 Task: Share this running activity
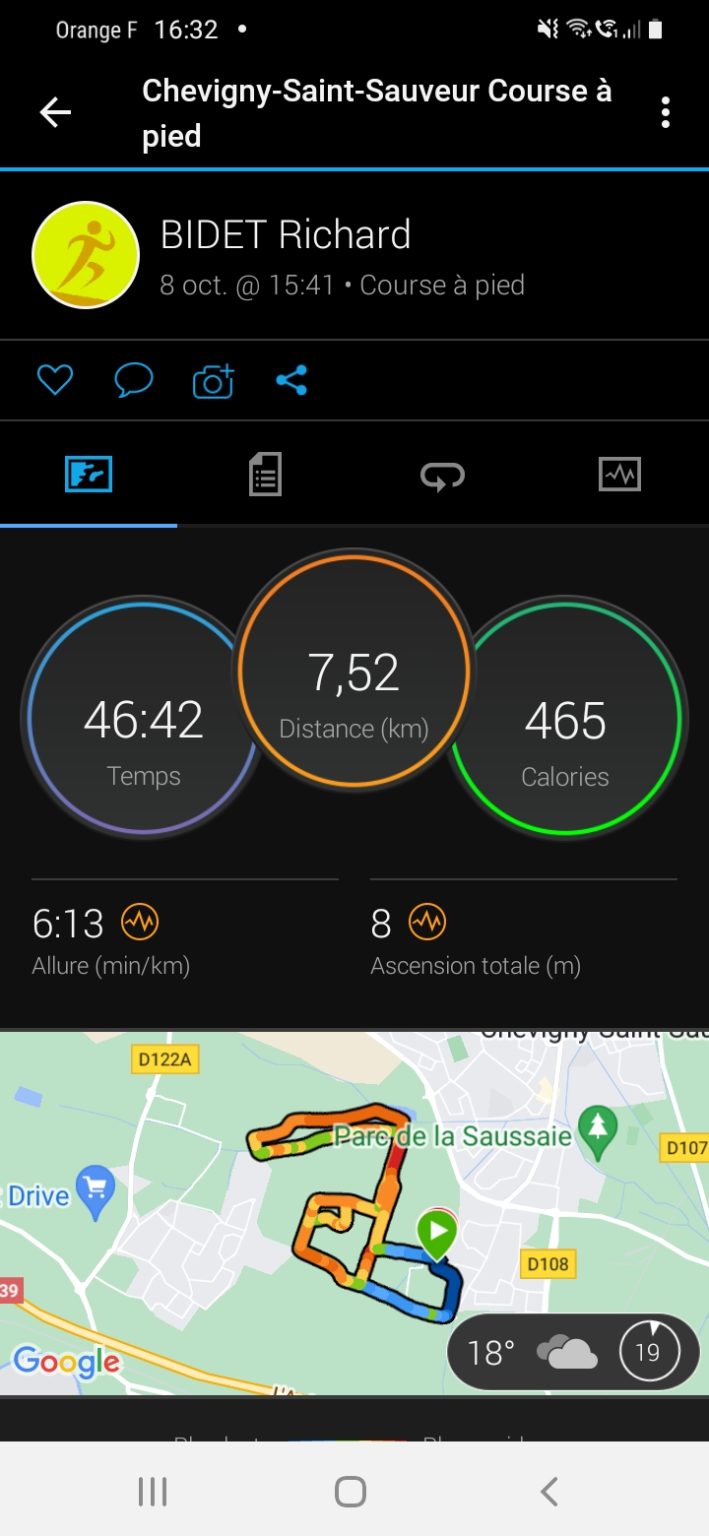point(291,380)
